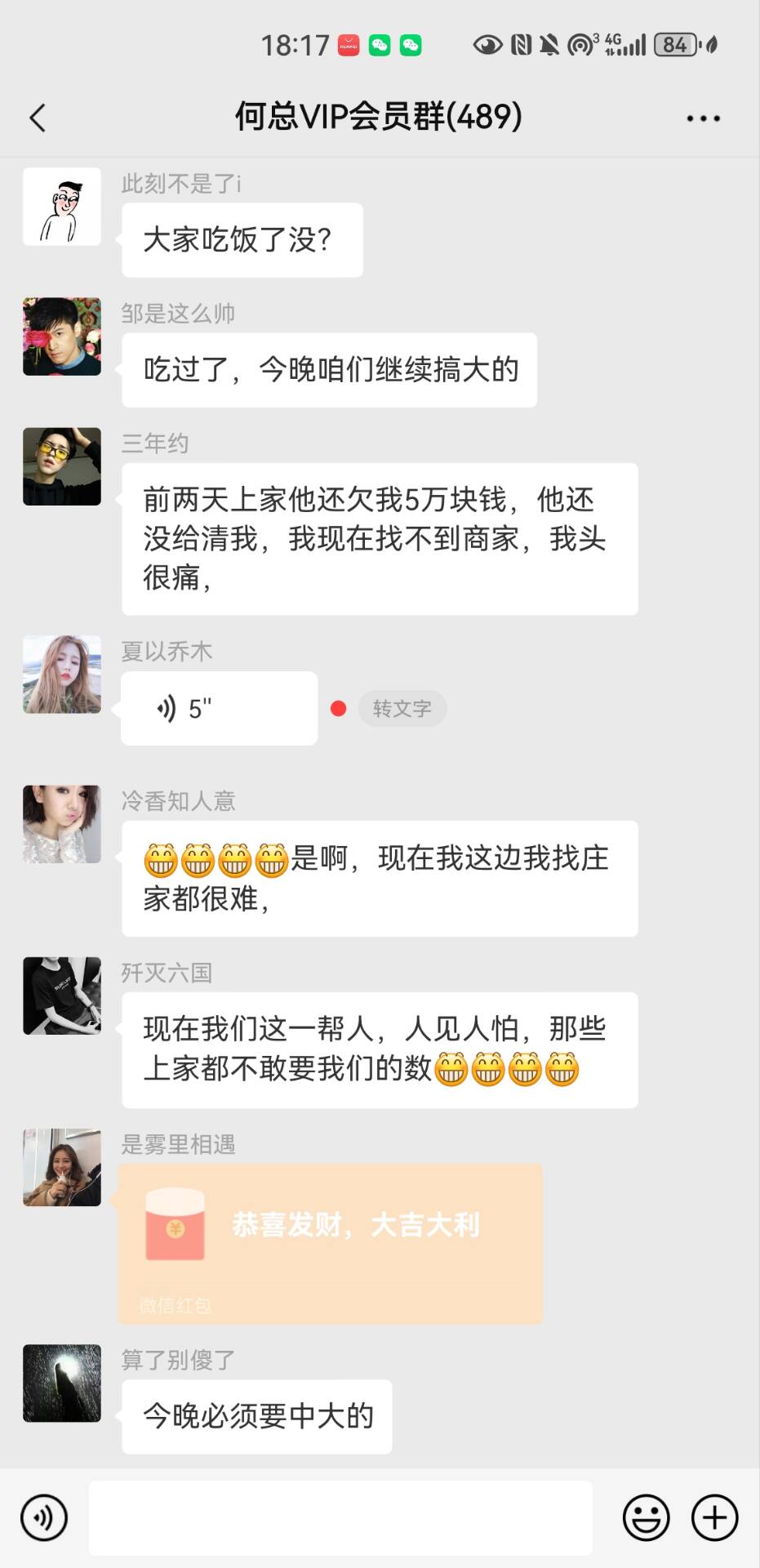Open the red packet from 是雾里相遇
Screen dimensions: 760x1568
tap(331, 1243)
